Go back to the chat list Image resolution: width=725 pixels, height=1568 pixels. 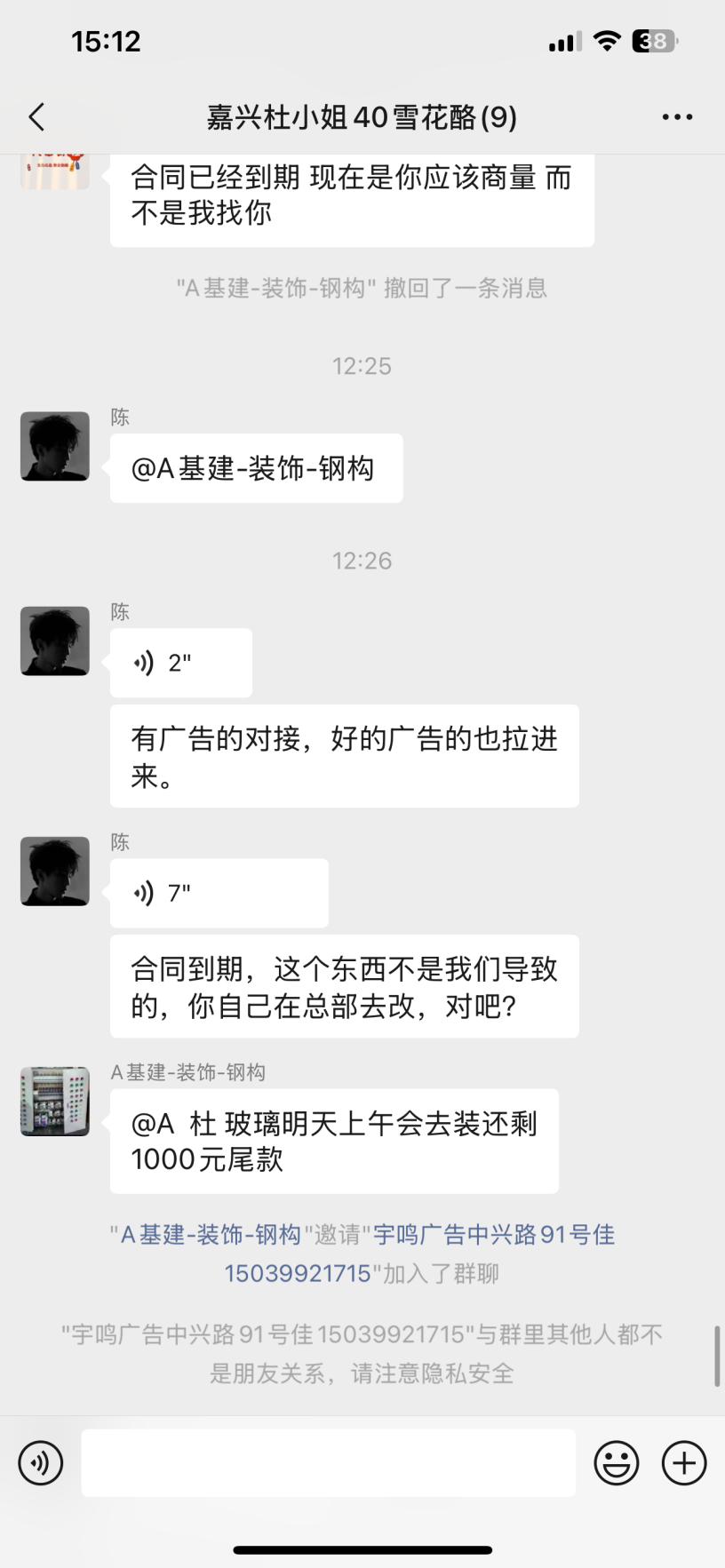[36, 116]
